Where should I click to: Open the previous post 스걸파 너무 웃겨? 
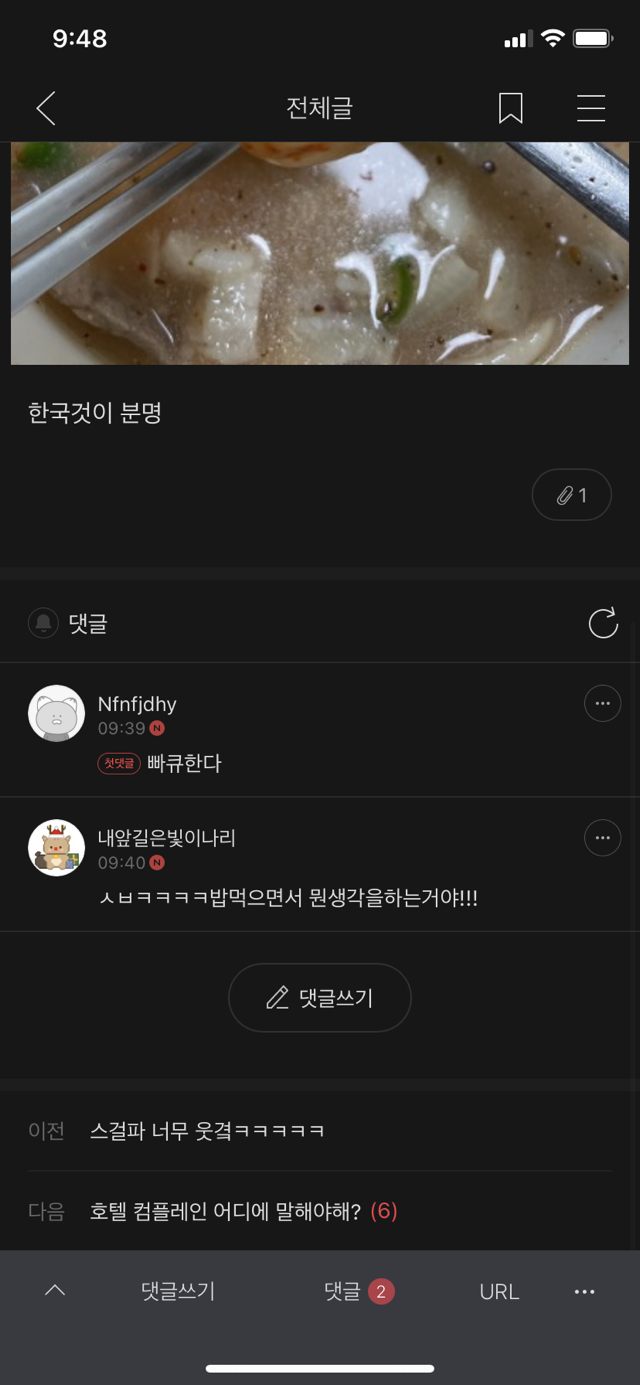(207, 1131)
